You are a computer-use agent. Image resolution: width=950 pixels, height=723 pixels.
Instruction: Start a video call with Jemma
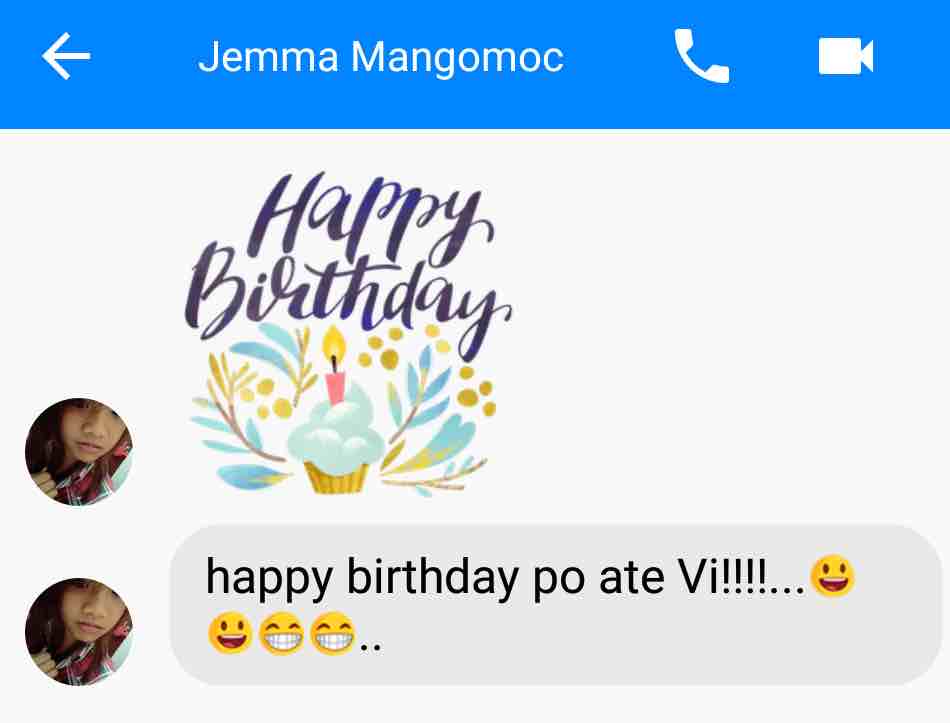pos(845,57)
